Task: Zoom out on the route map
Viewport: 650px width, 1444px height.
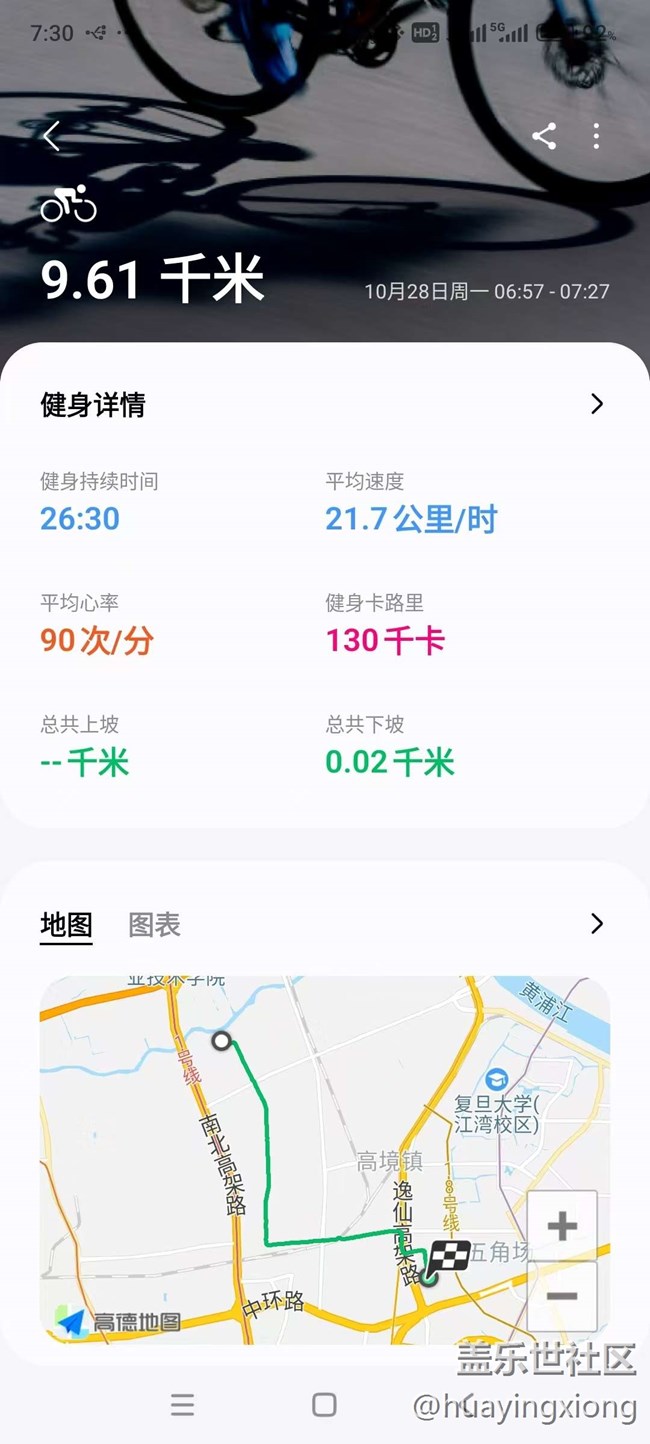Action: (x=562, y=1296)
